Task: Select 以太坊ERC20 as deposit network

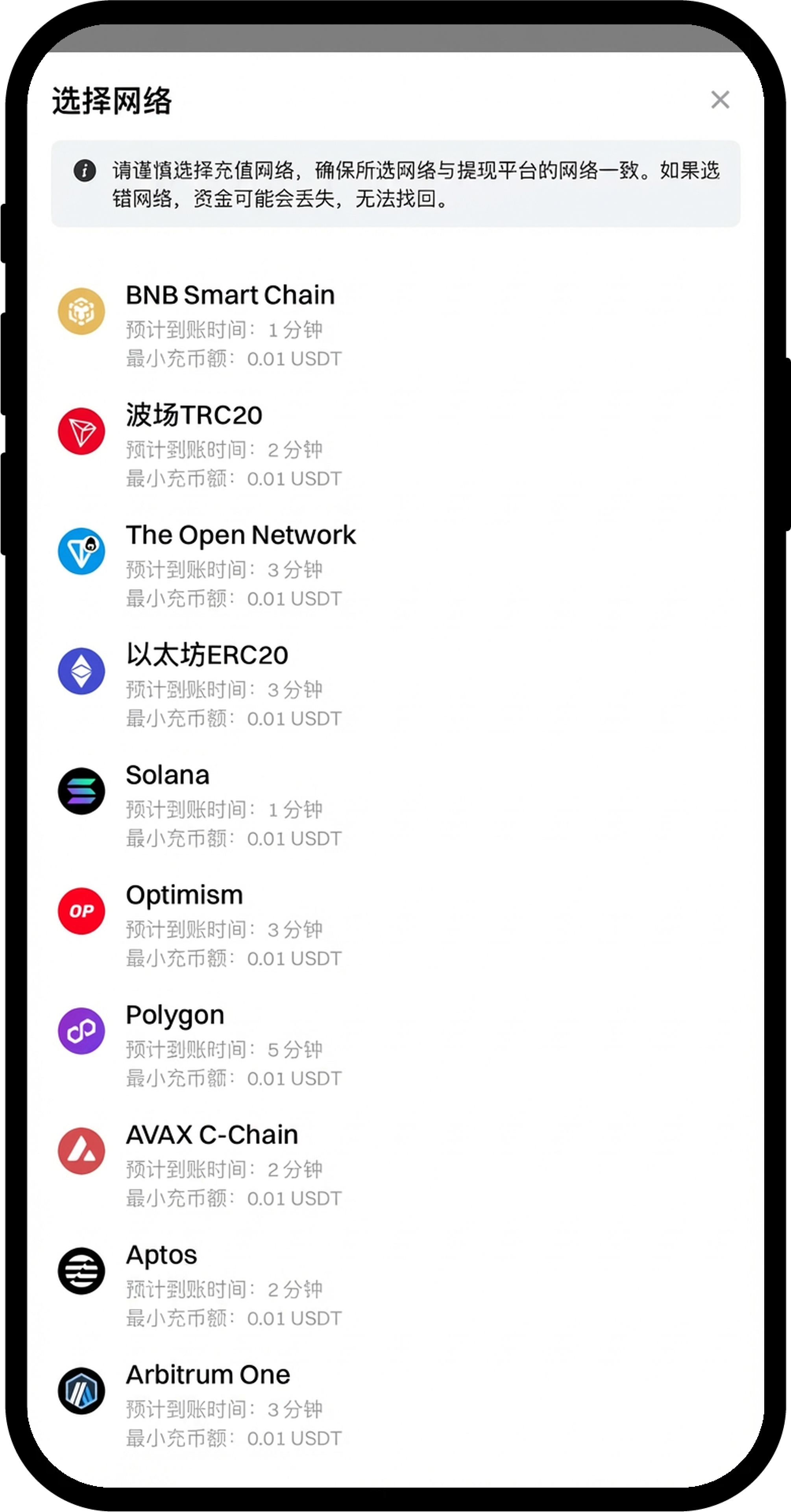Action: point(207,655)
